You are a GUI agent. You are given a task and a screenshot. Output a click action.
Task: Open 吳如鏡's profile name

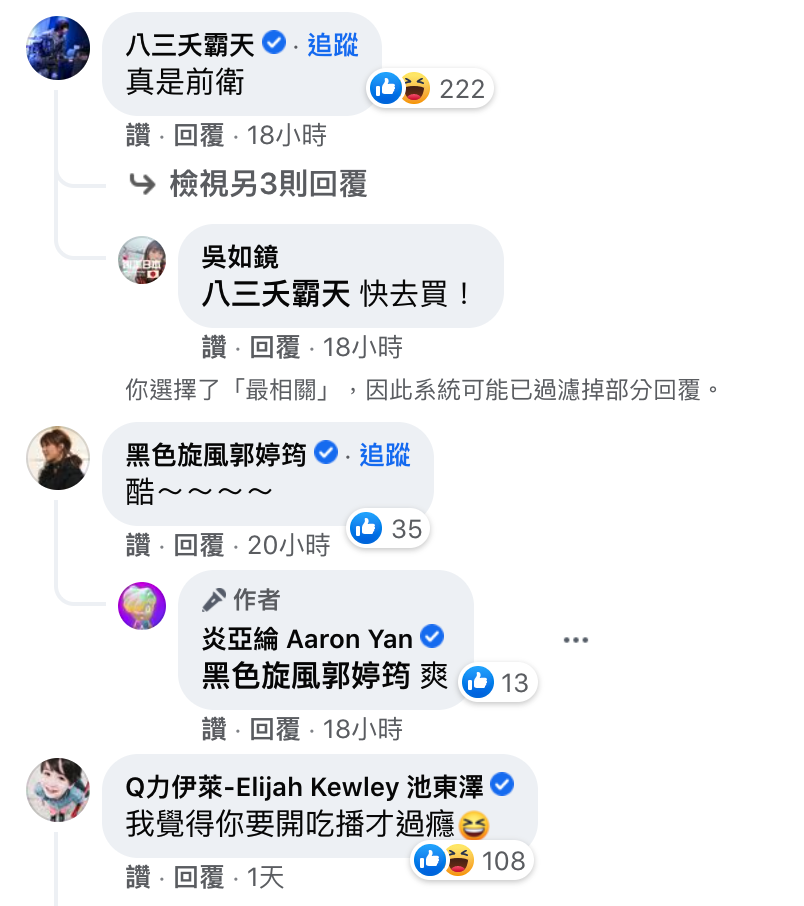[240, 257]
